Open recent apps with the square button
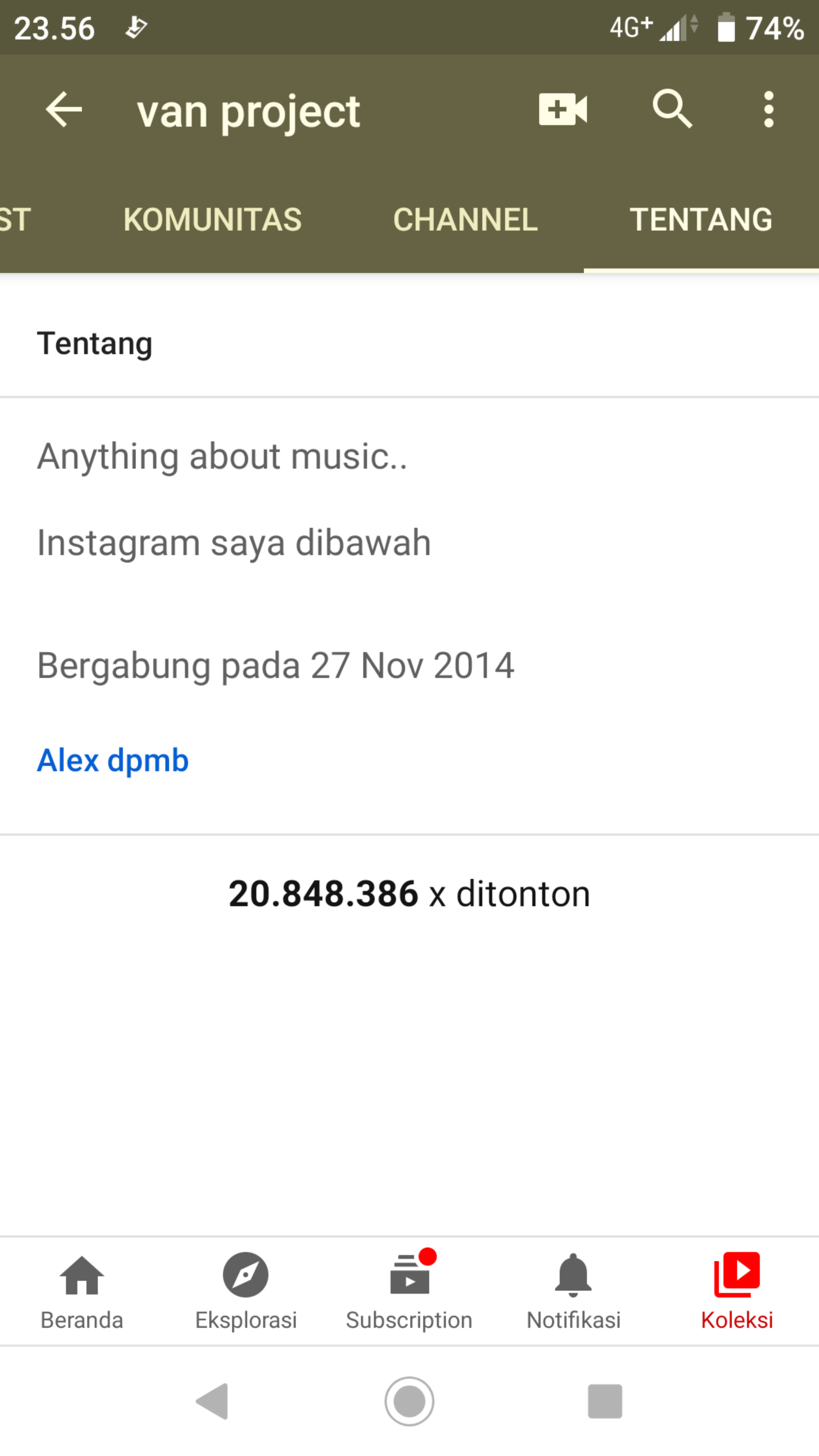Image resolution: width=819 pixels, height=1456 pixels. coord(605,1401)
